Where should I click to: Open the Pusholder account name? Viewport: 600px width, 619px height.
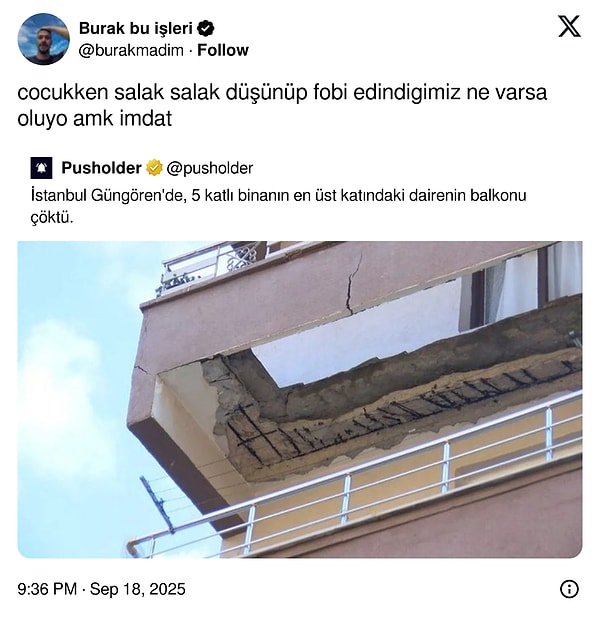click(101, 167)
